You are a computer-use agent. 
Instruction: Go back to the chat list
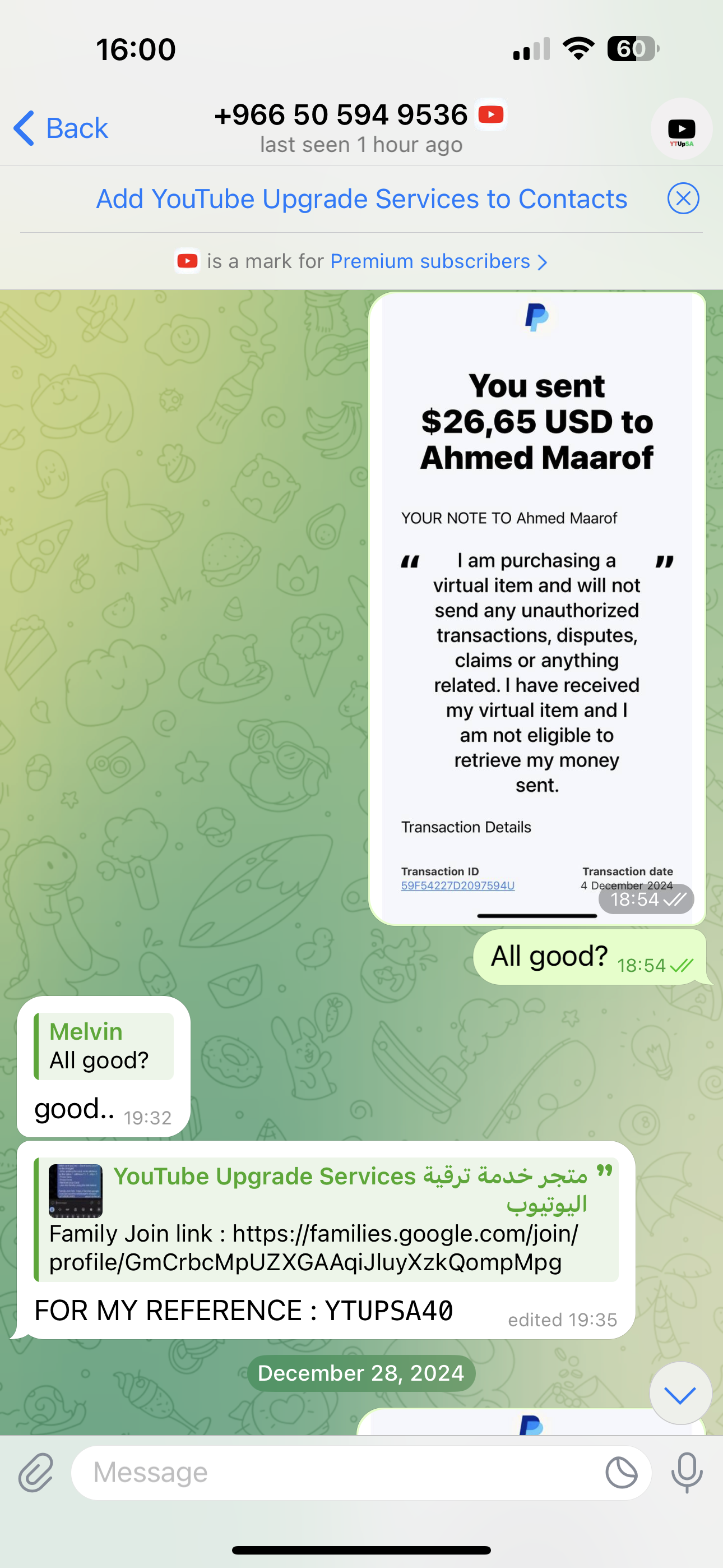[61, 128]
